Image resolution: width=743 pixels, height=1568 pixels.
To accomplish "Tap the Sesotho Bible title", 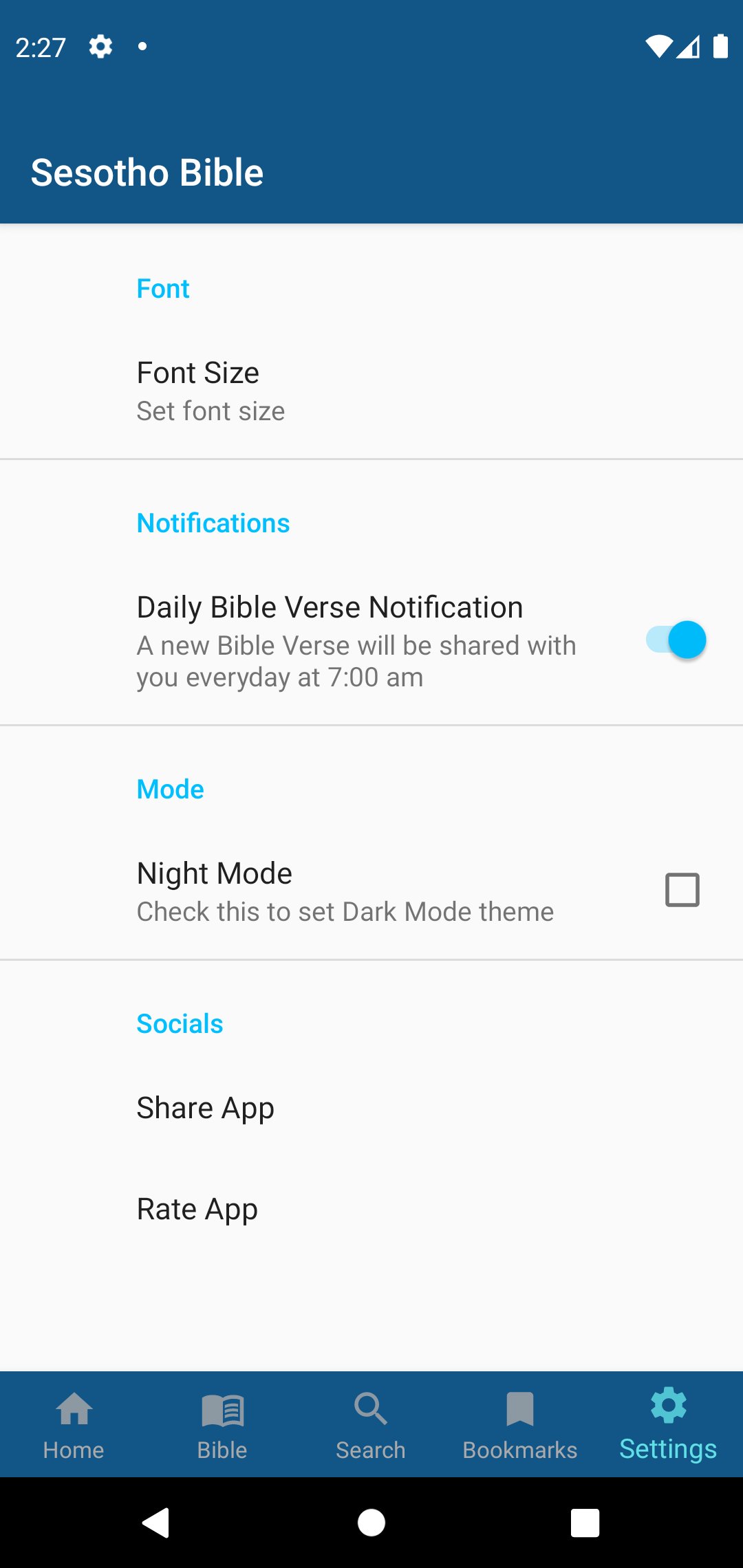I will pyautogui.click(x=147, y=172).
